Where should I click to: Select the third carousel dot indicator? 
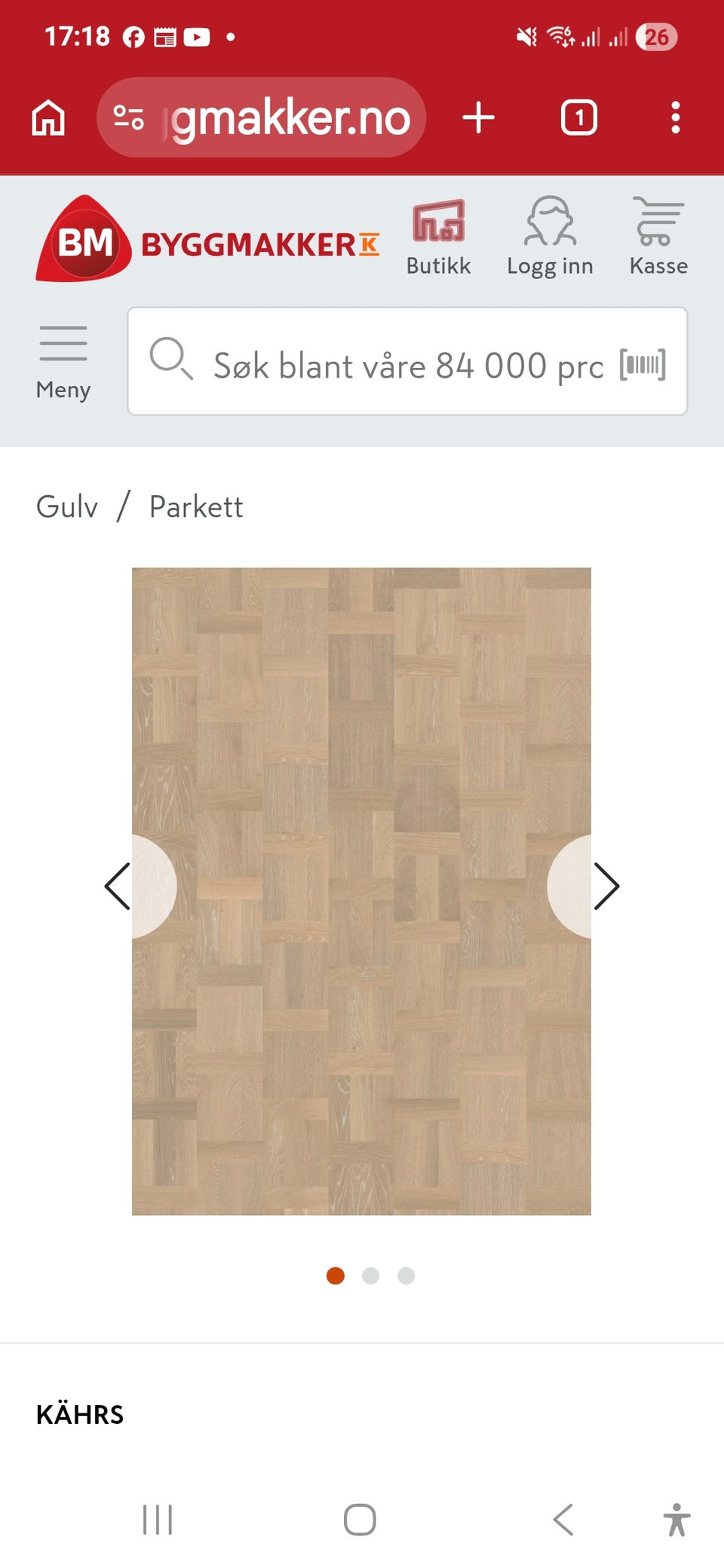[x=406, y=1276]
